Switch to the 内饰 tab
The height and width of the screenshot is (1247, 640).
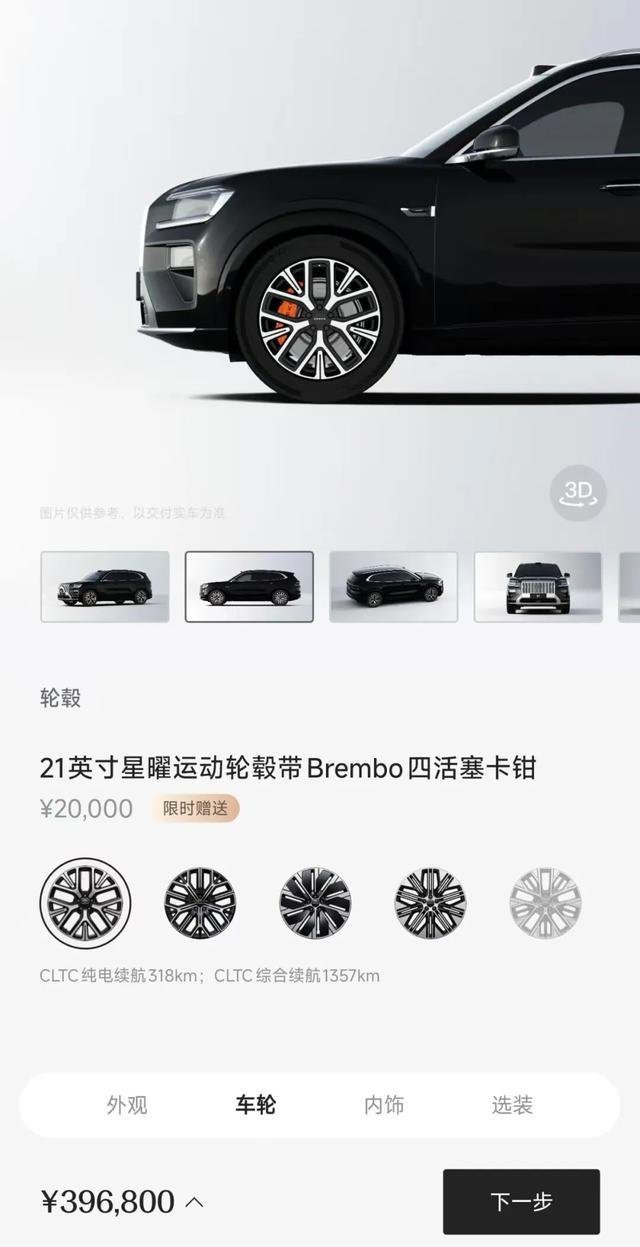pyautogui.click(x=384, y=1105)
